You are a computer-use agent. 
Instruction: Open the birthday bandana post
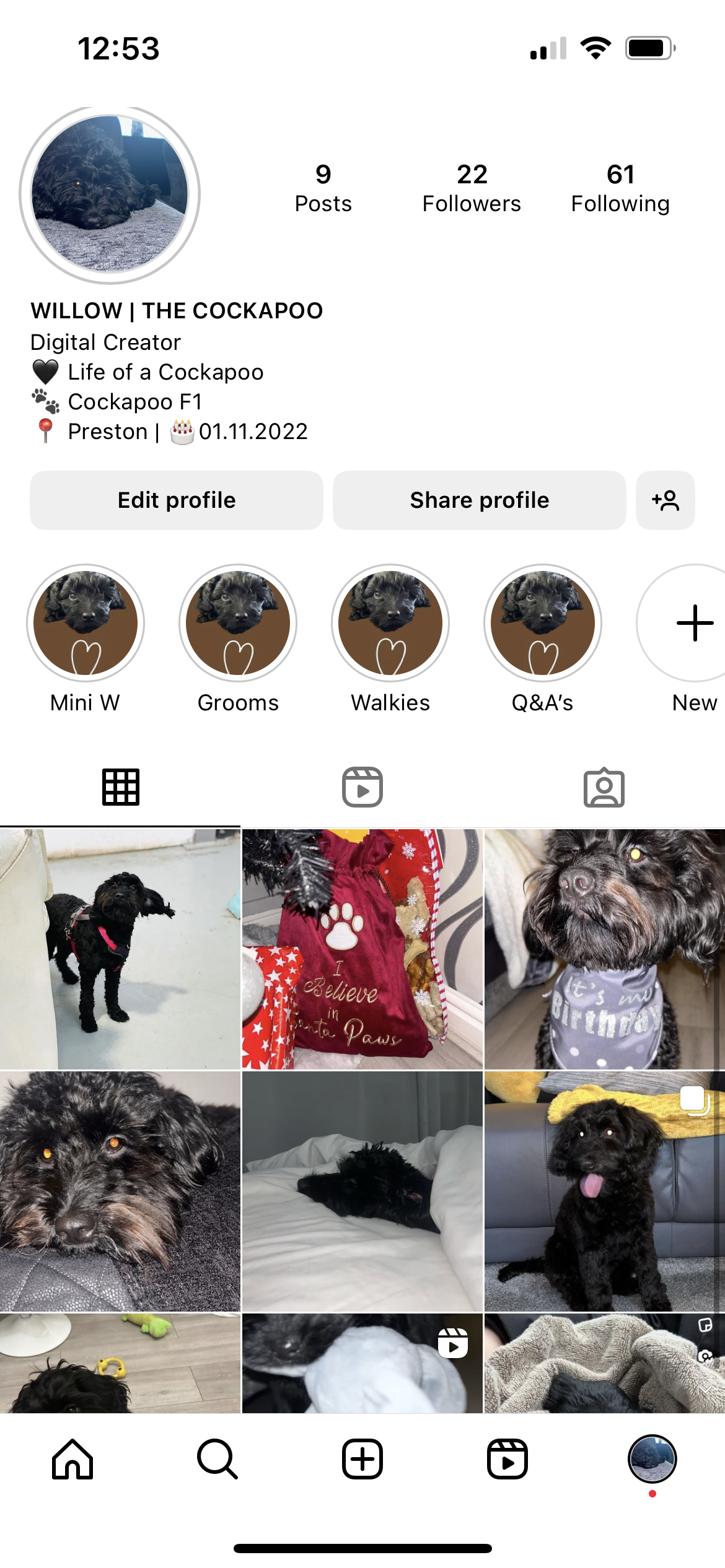coord(605,949)
